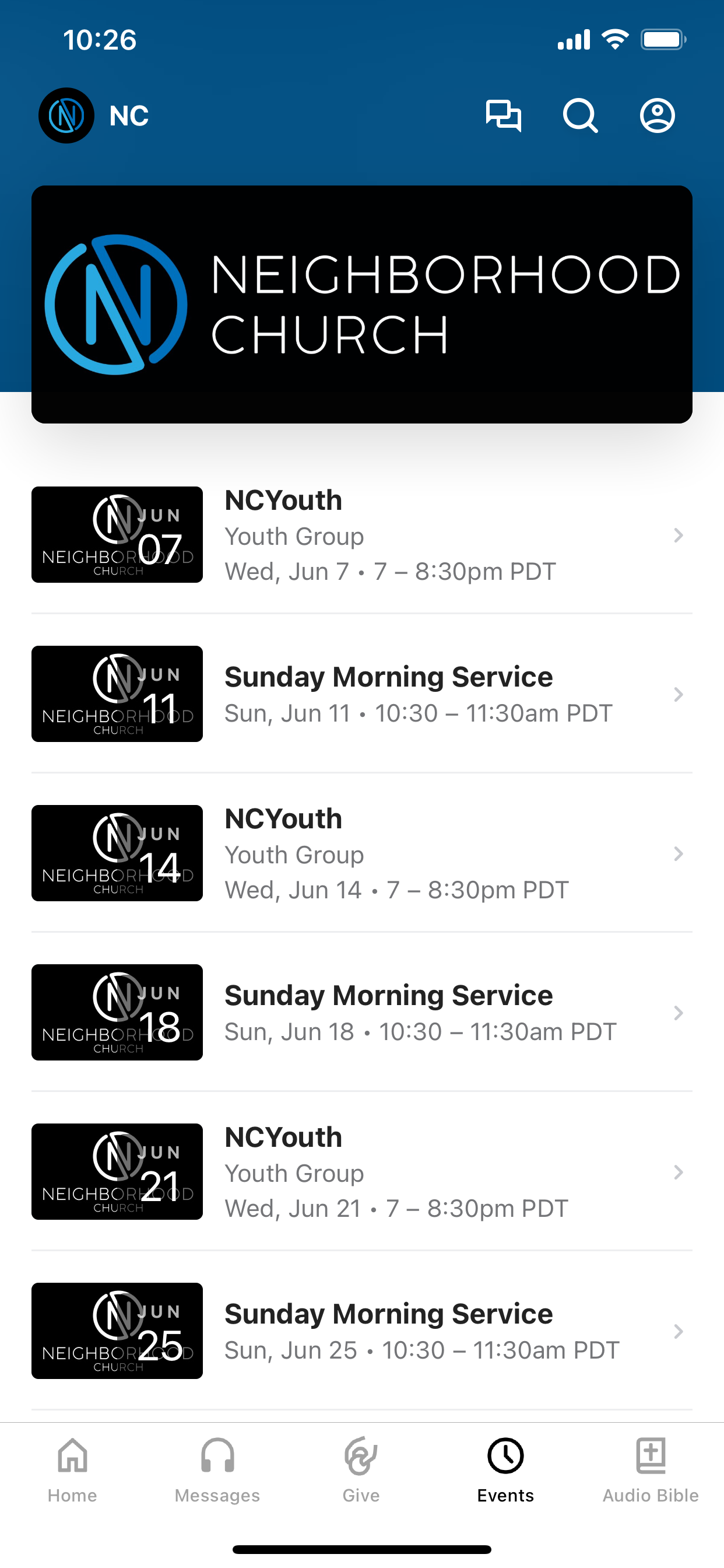Switch to the Audio Bible tab
Image resolution: width=724 pixels, height=1568 pixels.
tap(651, 1471)
